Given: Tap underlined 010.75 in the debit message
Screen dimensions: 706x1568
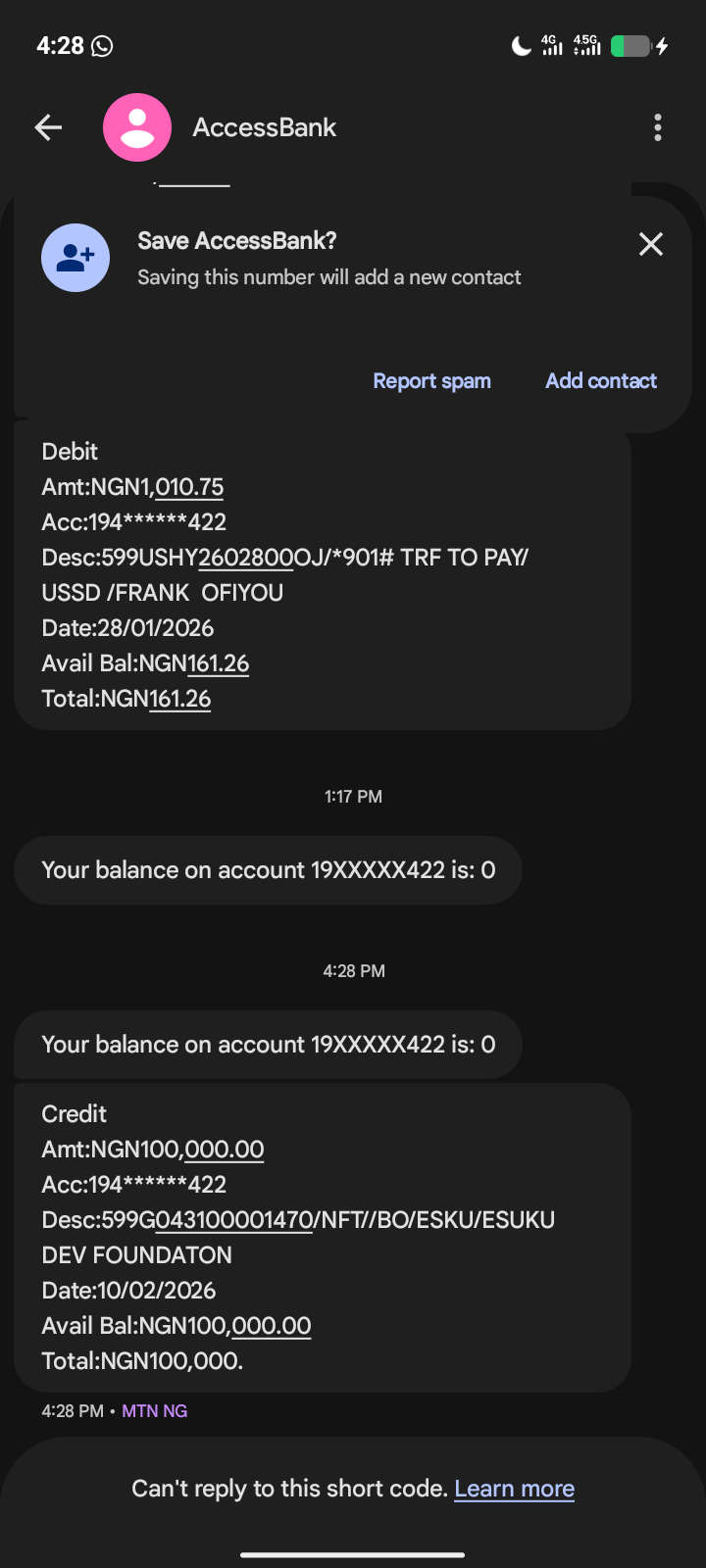Looking at the screenshot, I should (189, 487).
